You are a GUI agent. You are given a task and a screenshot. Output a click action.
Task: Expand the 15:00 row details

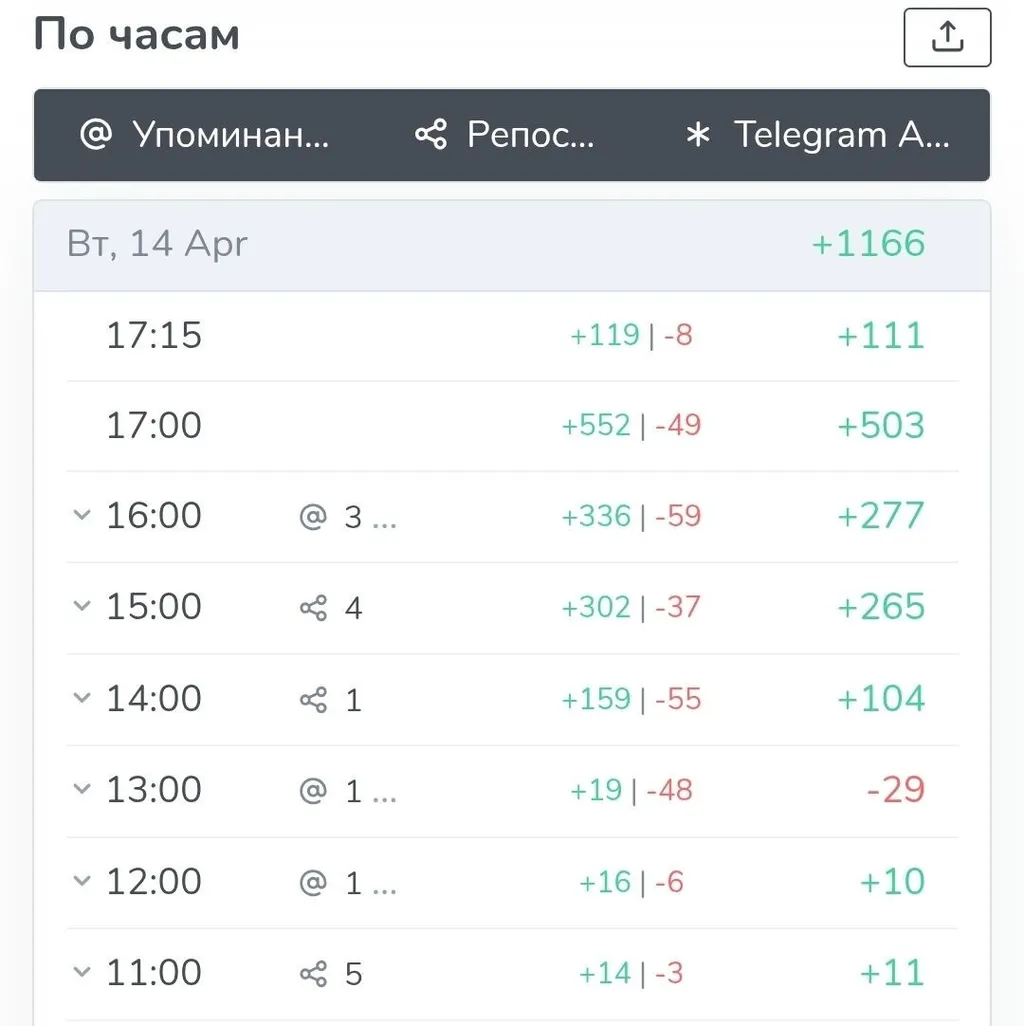[x=81, y=606]
